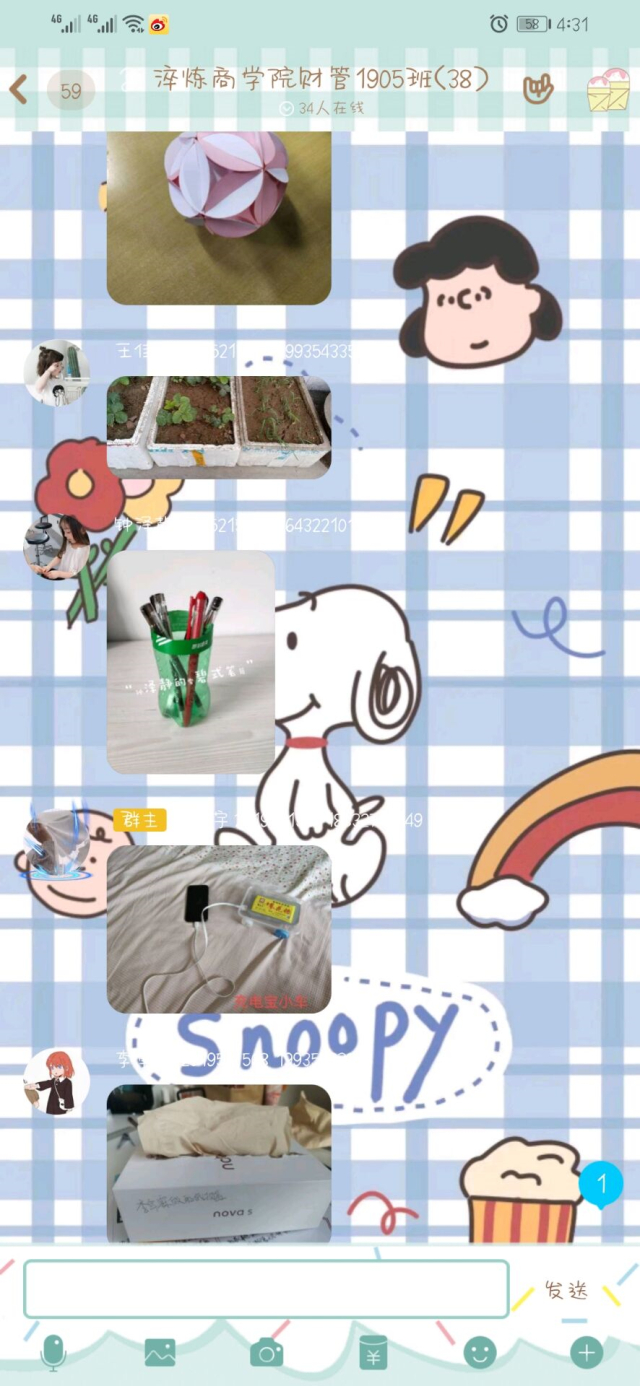Viewport: 640px width, 1386px height.
Task: View the red-haired cartoon avatar's profile
Action: click(56, 1082)
